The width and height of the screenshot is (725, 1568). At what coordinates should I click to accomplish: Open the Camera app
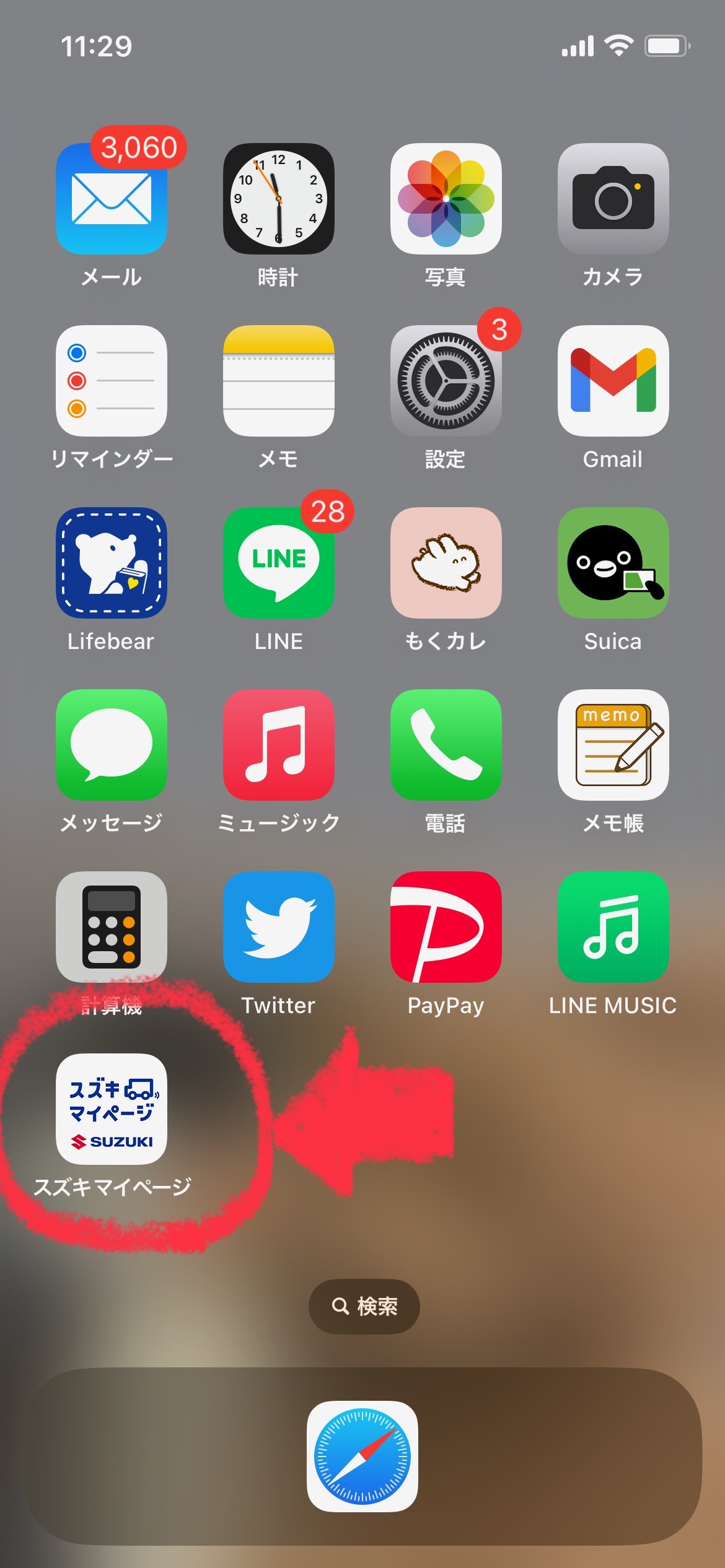pyautogui.click(x=613, y=199)
